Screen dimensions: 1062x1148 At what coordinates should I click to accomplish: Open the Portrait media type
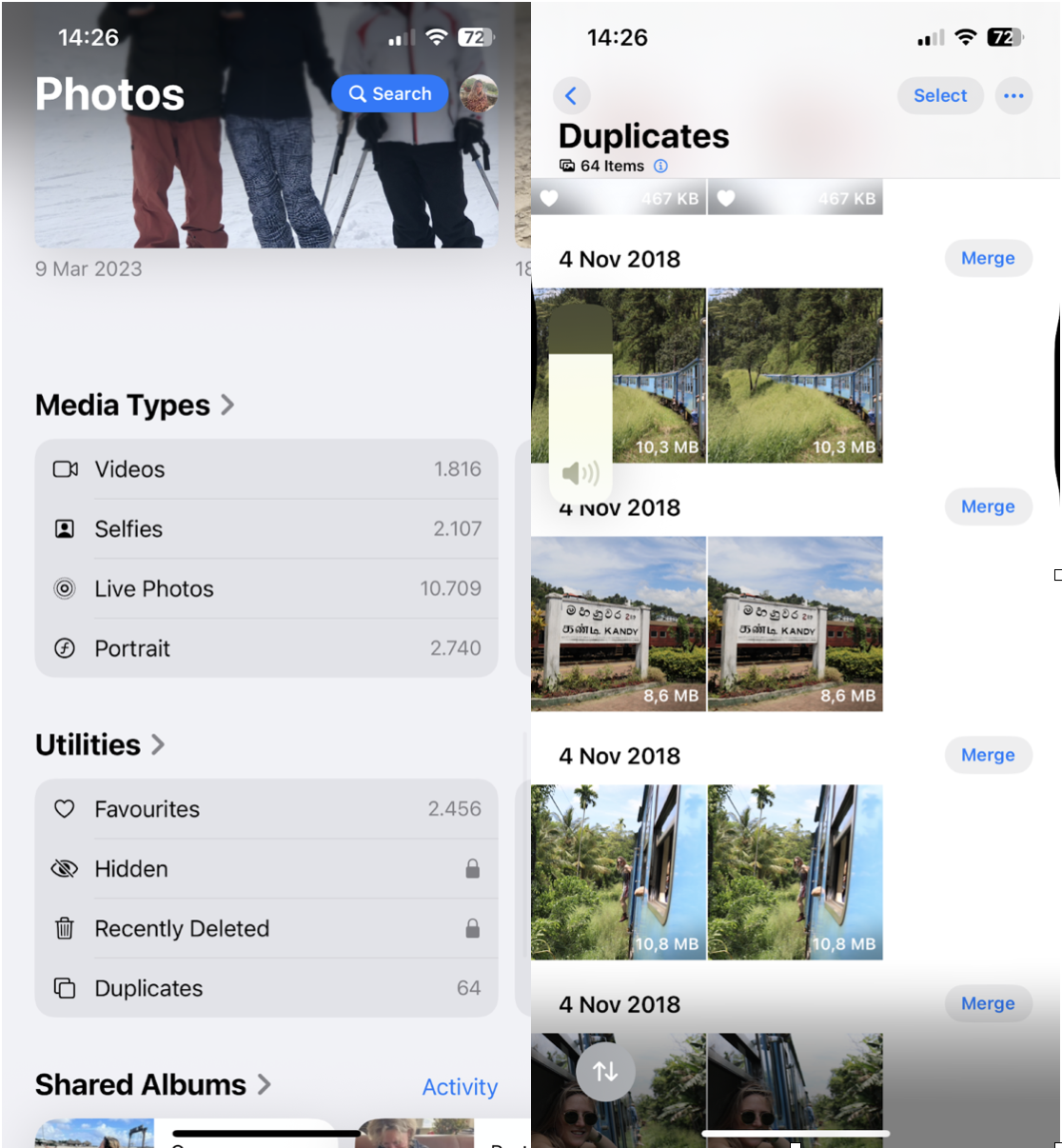coord(266,648)
